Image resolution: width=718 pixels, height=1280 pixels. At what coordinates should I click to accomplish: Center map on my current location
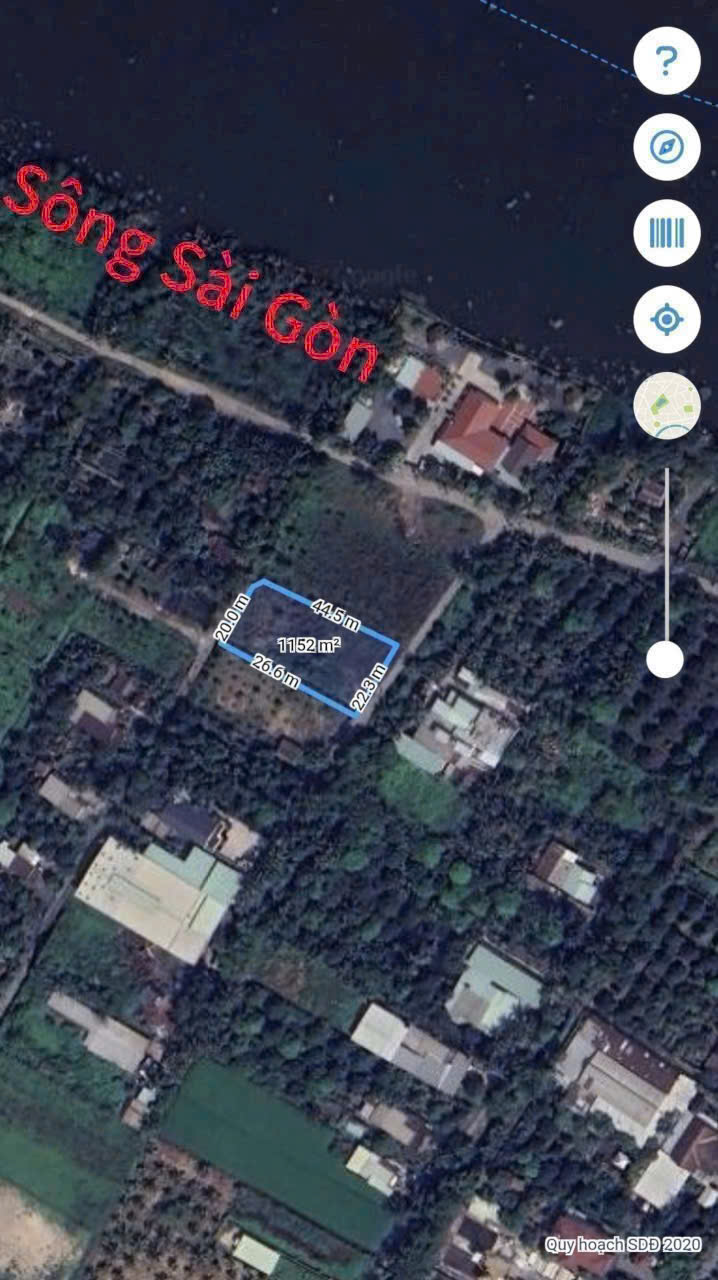click(x=666, y=320)
